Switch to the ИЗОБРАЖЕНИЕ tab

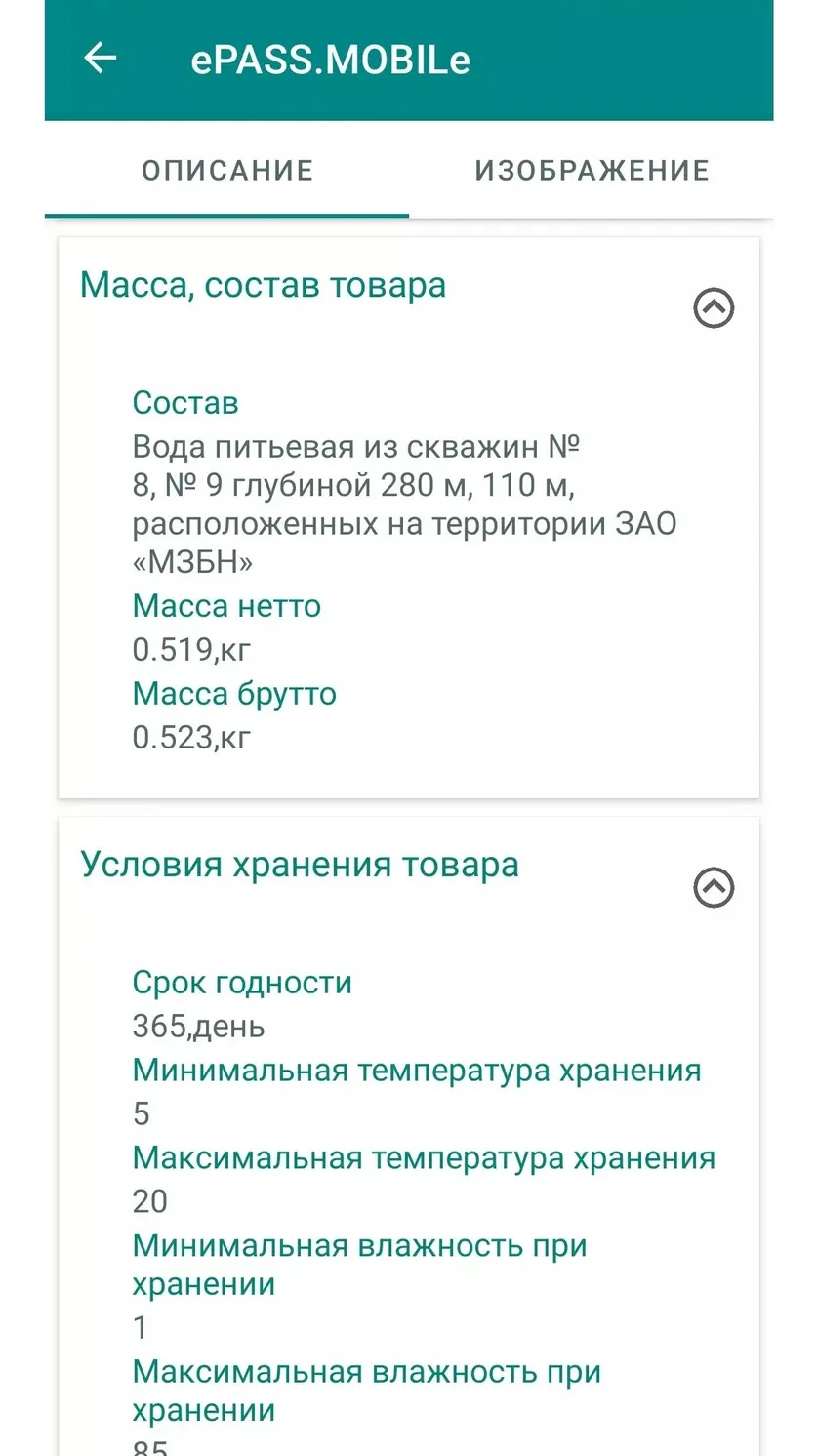pos(592,170)
